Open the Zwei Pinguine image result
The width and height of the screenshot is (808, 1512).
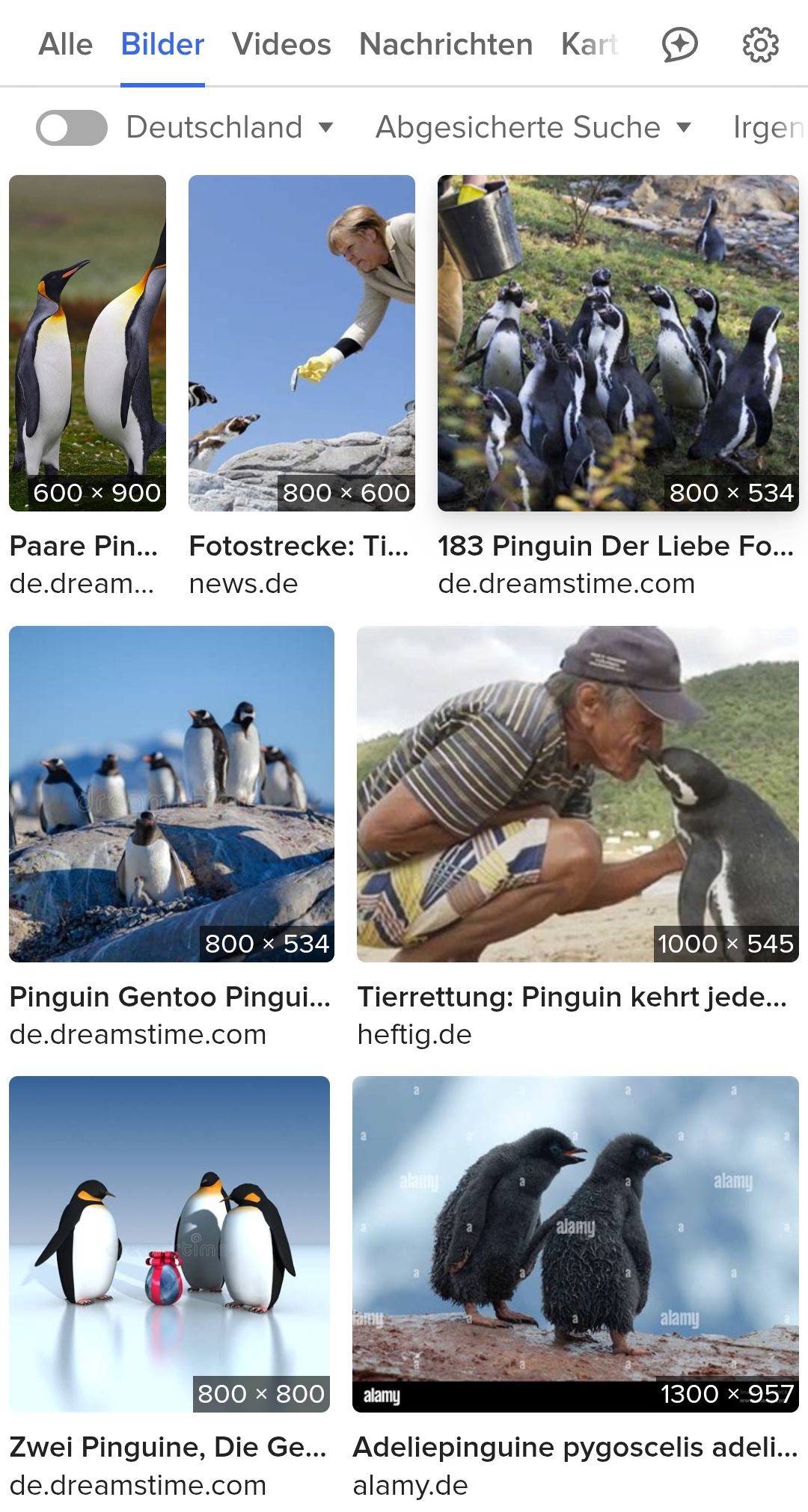pyautogui.click(x=169, y=1244)
